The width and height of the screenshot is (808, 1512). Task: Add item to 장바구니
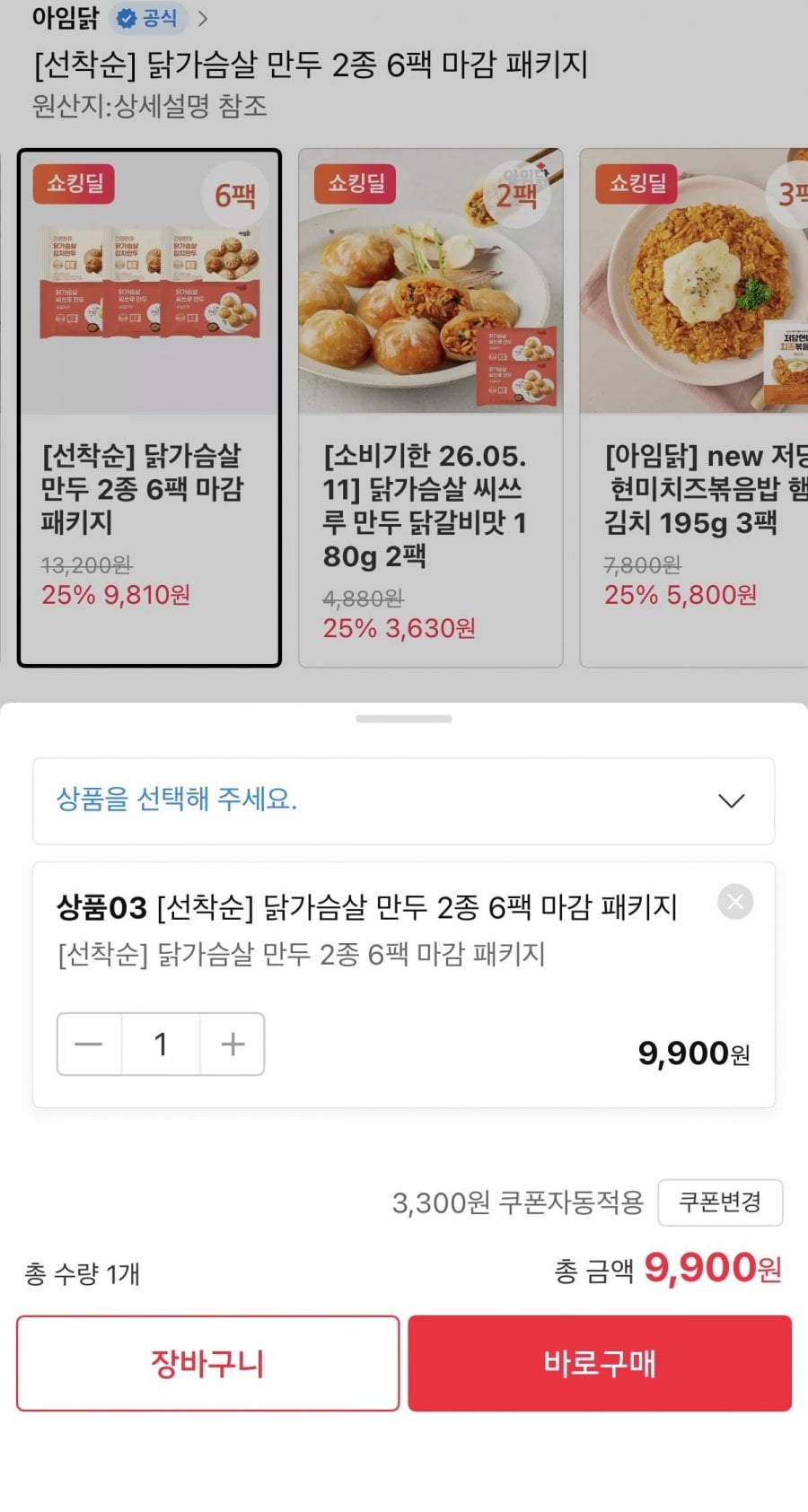click(207, 1363)
